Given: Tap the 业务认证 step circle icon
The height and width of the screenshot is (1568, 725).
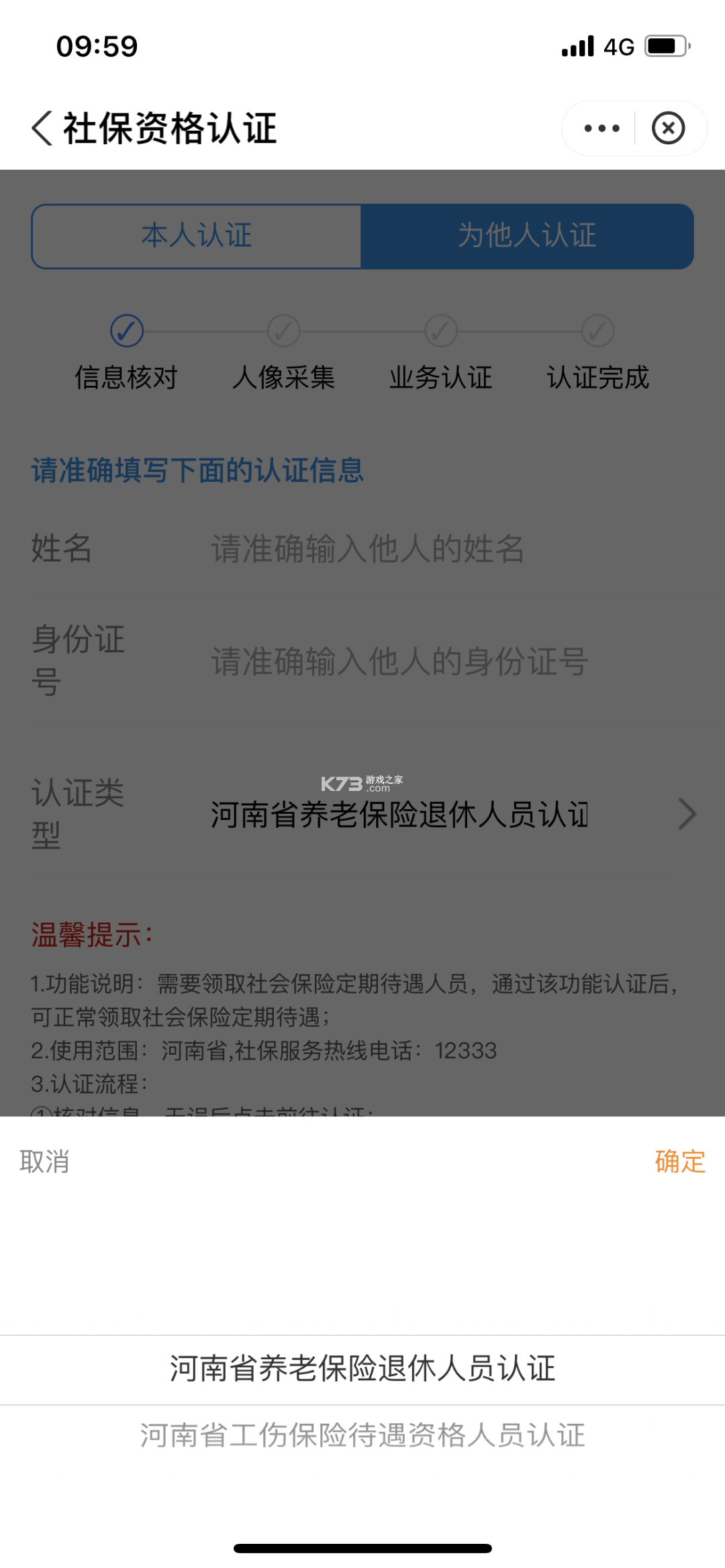Looking at the screenshot, I should click(x=440, y=330).
